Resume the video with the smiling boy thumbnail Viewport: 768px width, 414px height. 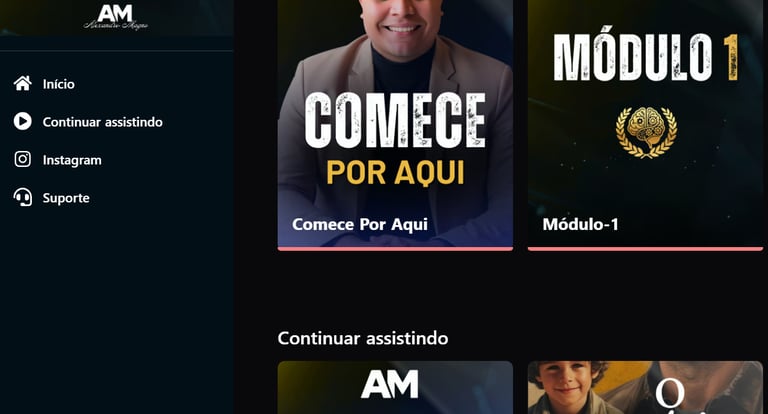[645, 388]
